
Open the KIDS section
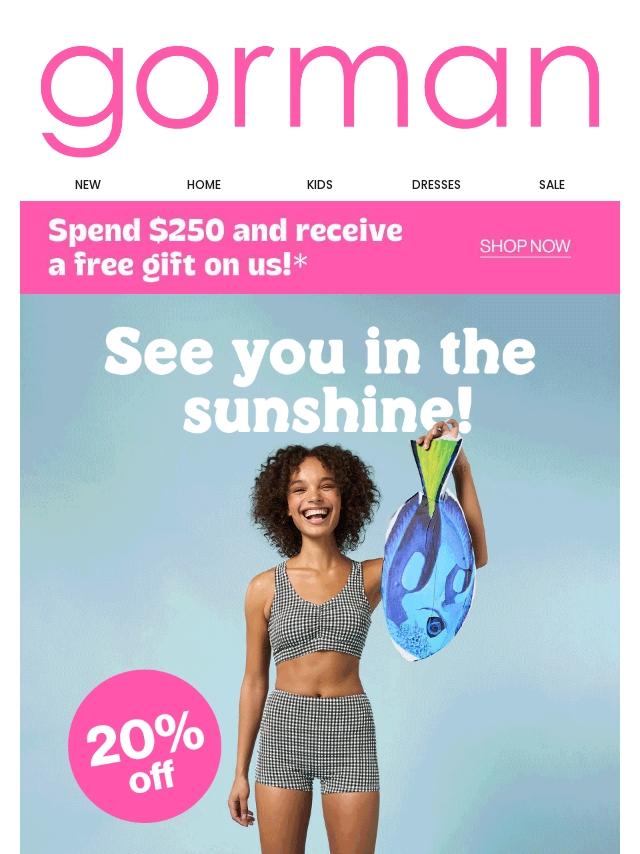[x=320, y=185]
